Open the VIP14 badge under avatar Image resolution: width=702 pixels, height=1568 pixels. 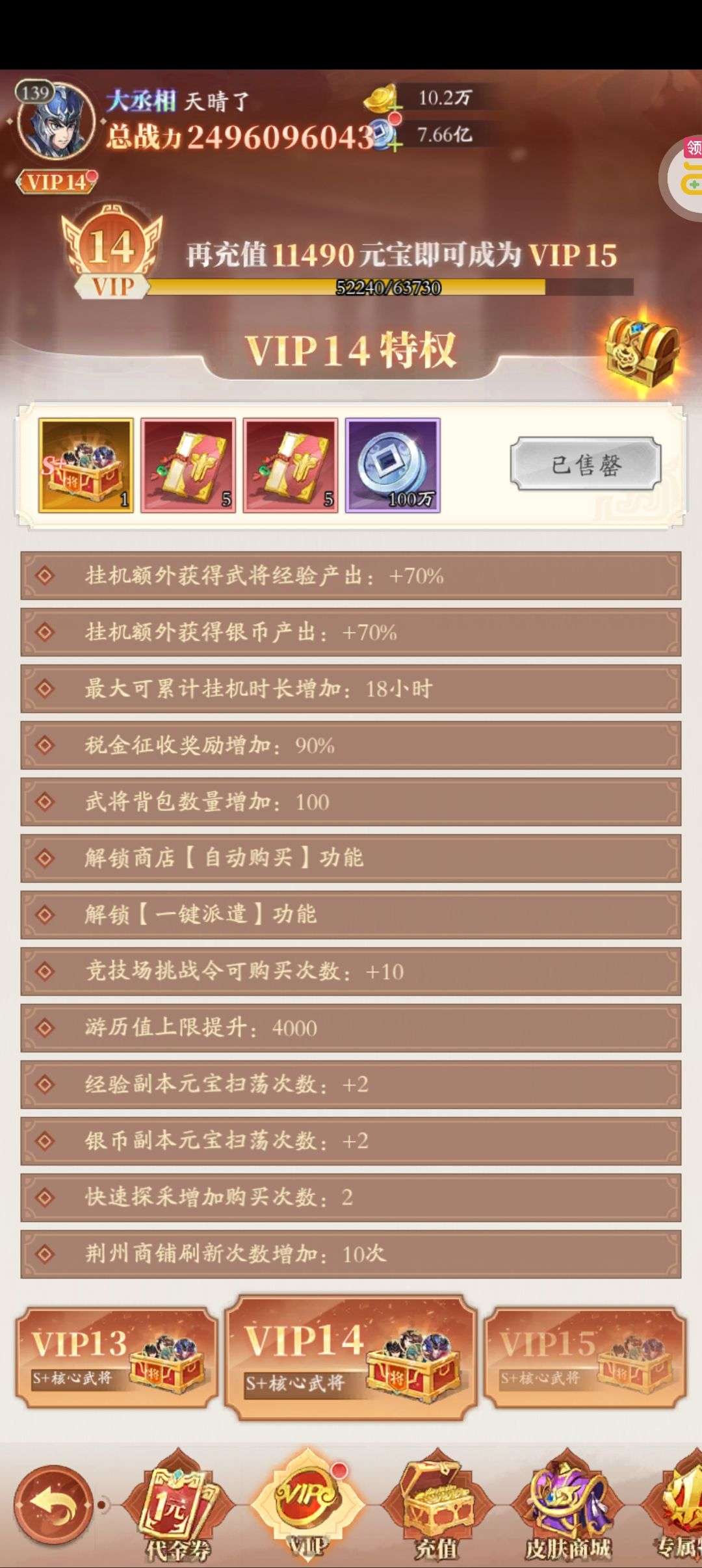coord(57,182)
